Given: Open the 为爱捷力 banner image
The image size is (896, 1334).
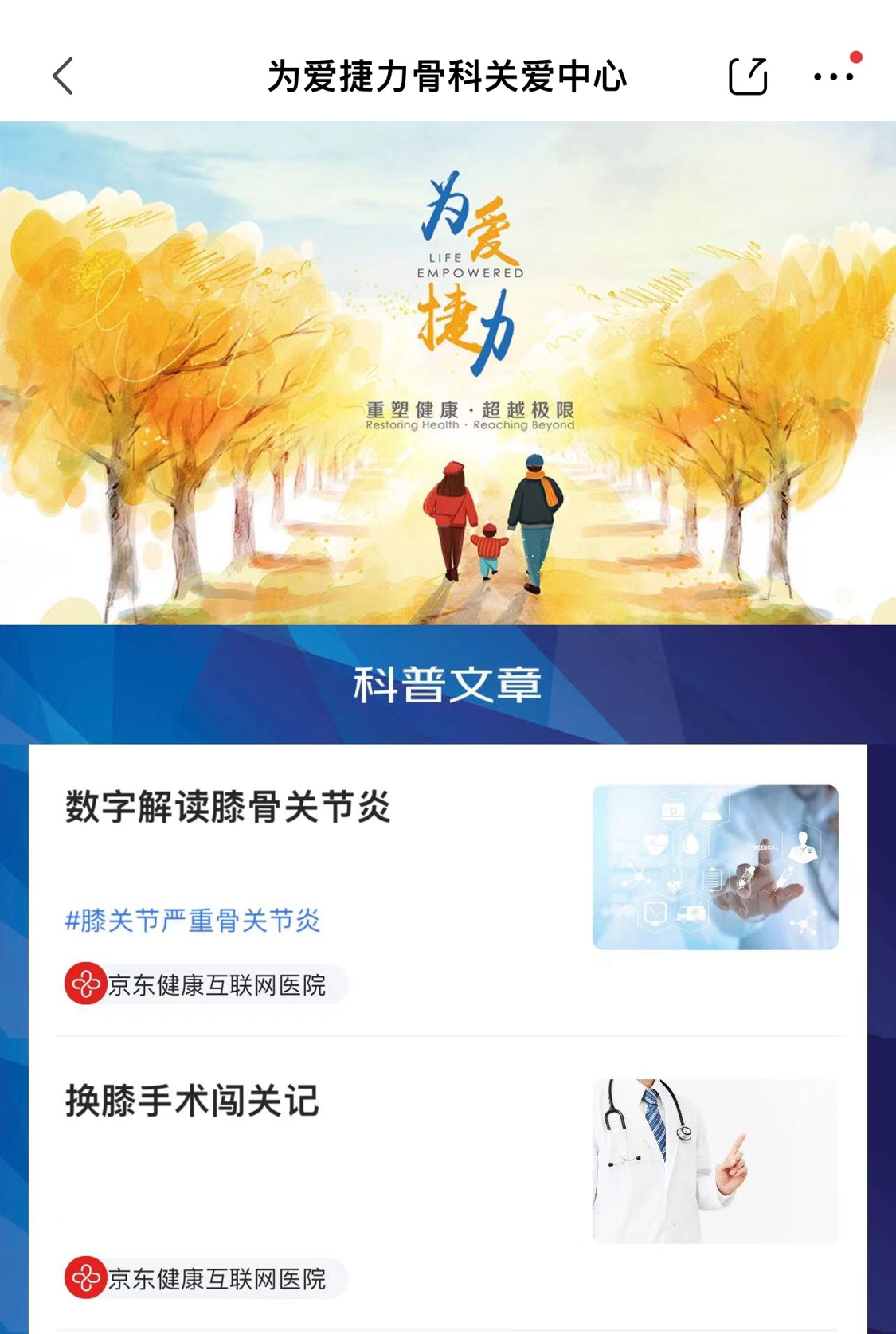Looking at the screenshot, I should [448, 373].
